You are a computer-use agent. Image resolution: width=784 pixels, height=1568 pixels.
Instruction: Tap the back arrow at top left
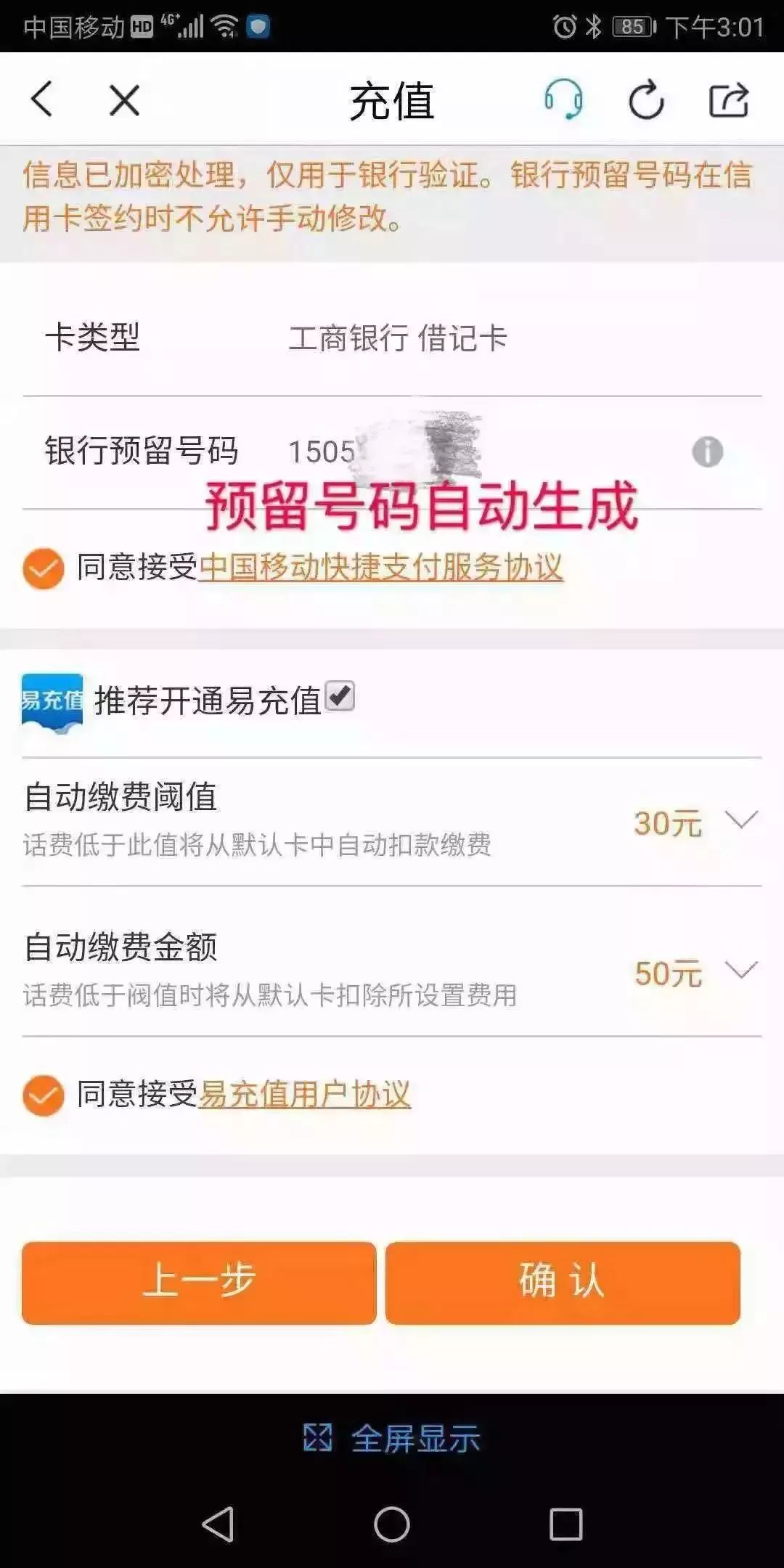point(41,101)
